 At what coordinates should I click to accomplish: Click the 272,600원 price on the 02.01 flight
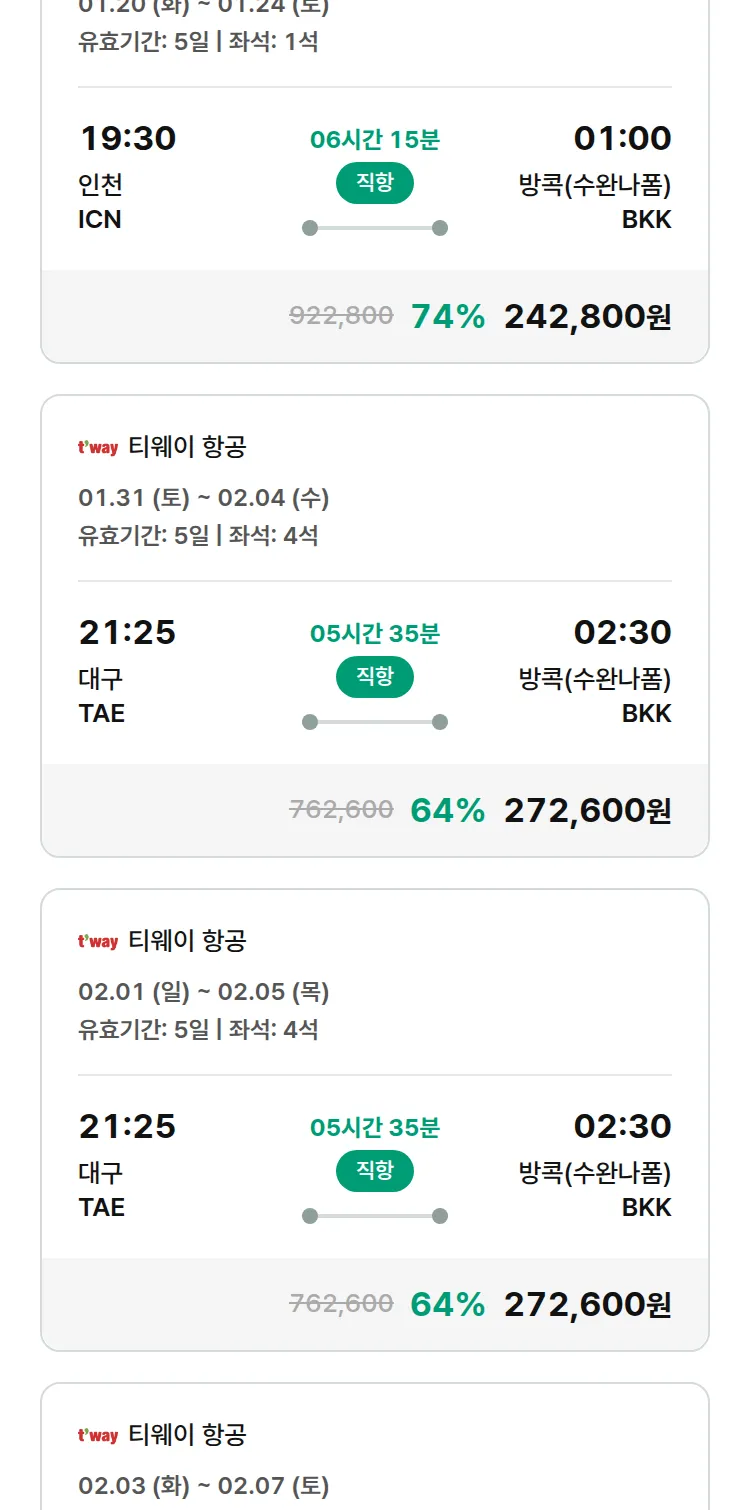point(596,1304)
